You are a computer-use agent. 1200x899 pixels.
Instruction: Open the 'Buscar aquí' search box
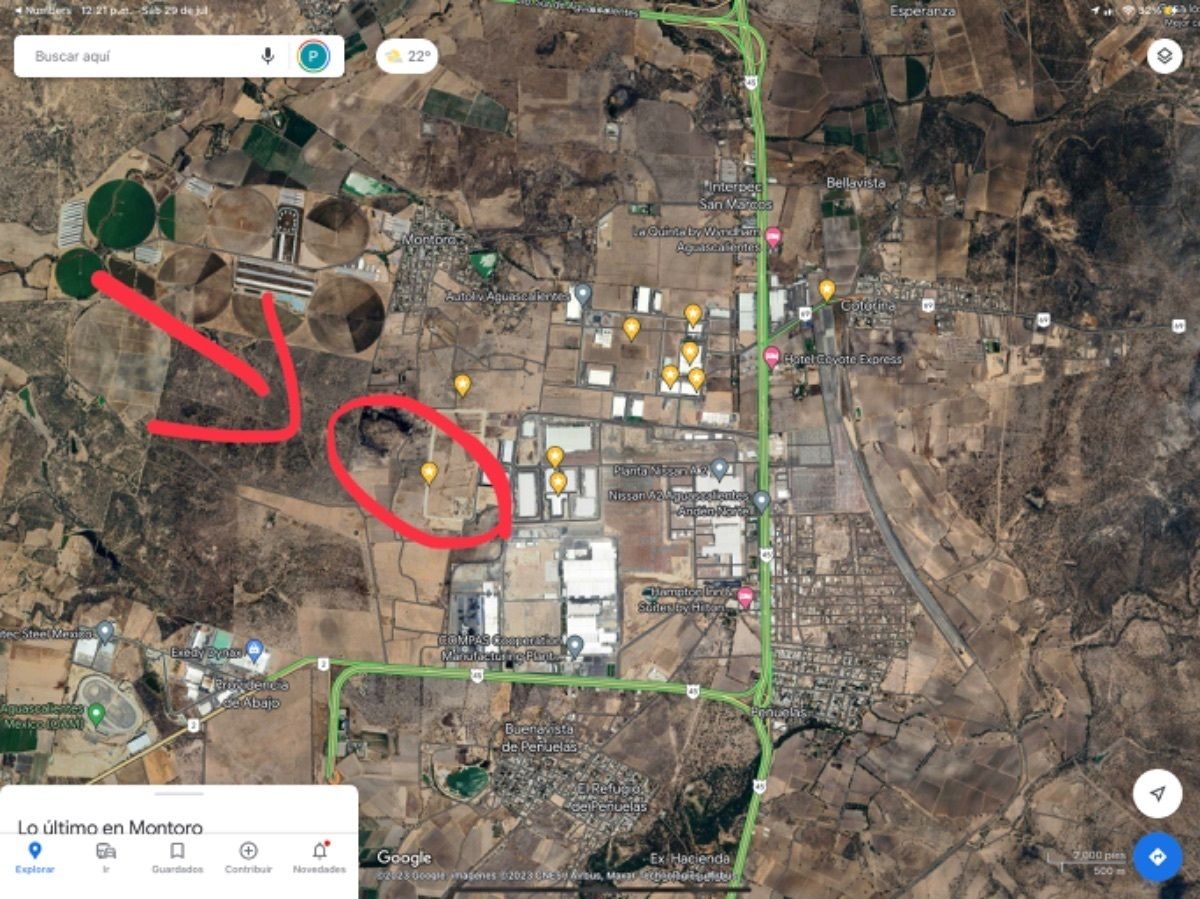(x=140, y=56)
